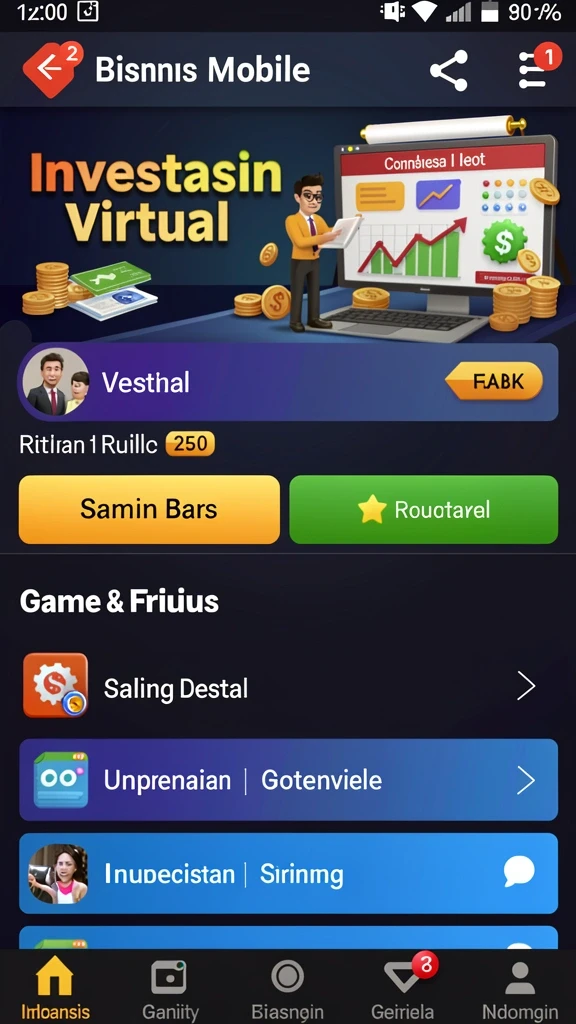
Task: Tap chat bubble icon on Inupecistan row
Action: tap(519, 872)
